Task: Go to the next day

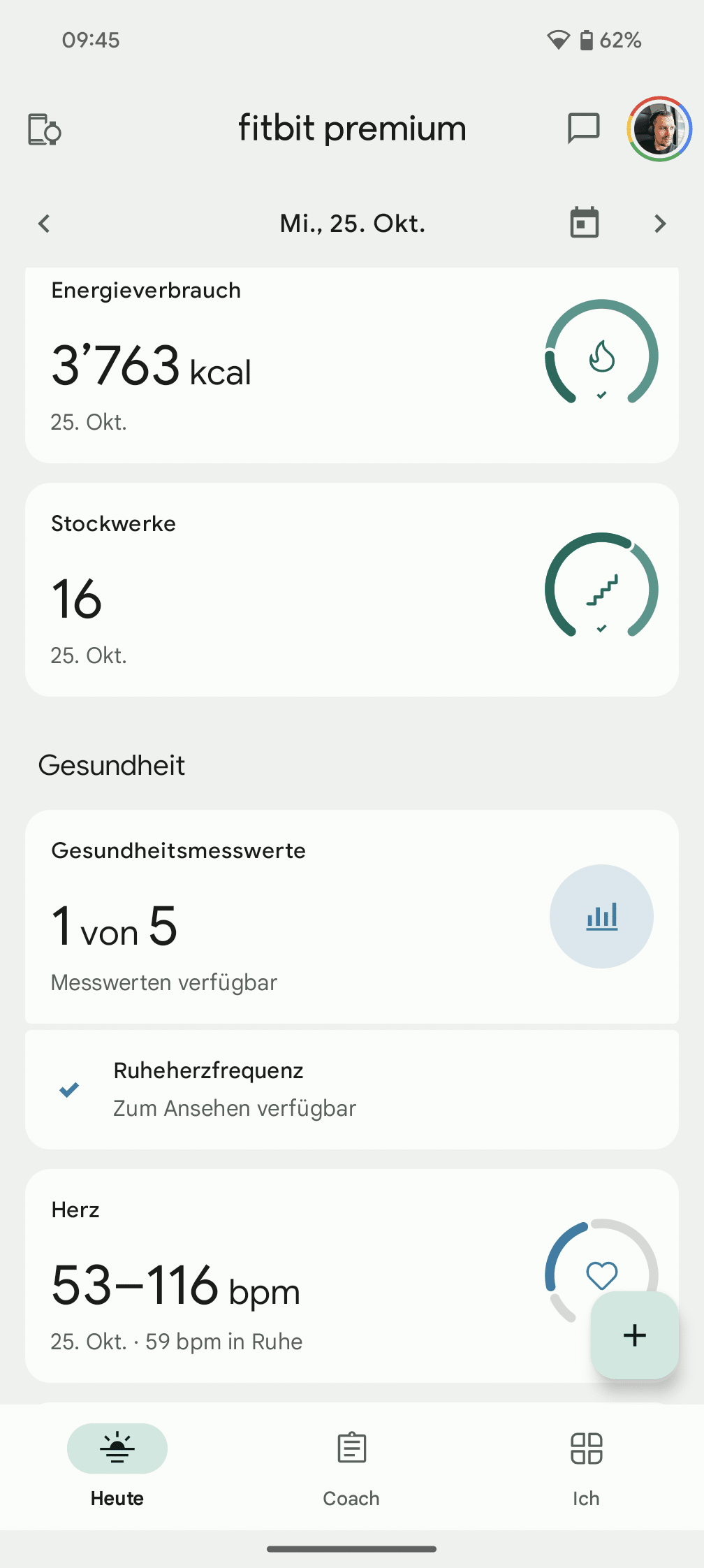Action: coord(660,224)
